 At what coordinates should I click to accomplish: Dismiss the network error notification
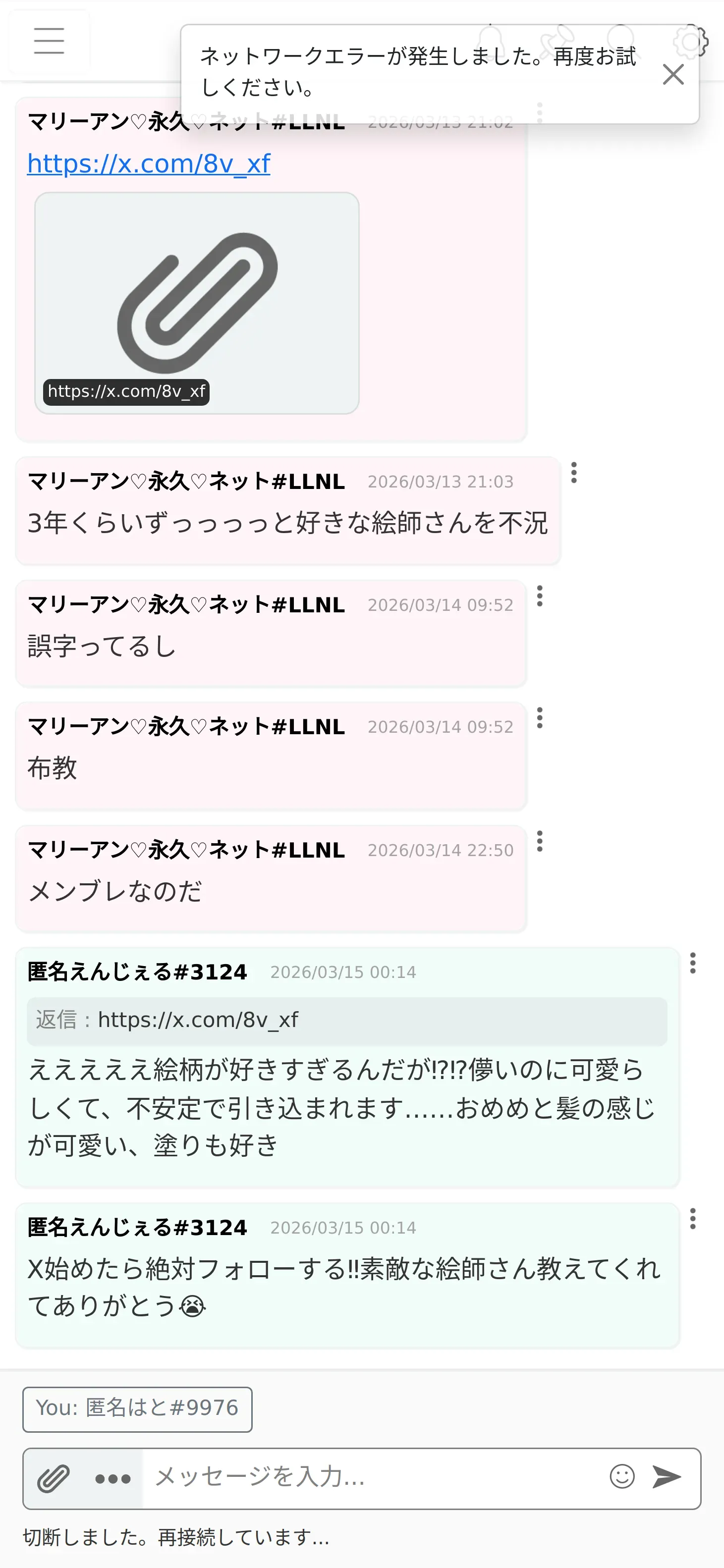pos(673,74)
